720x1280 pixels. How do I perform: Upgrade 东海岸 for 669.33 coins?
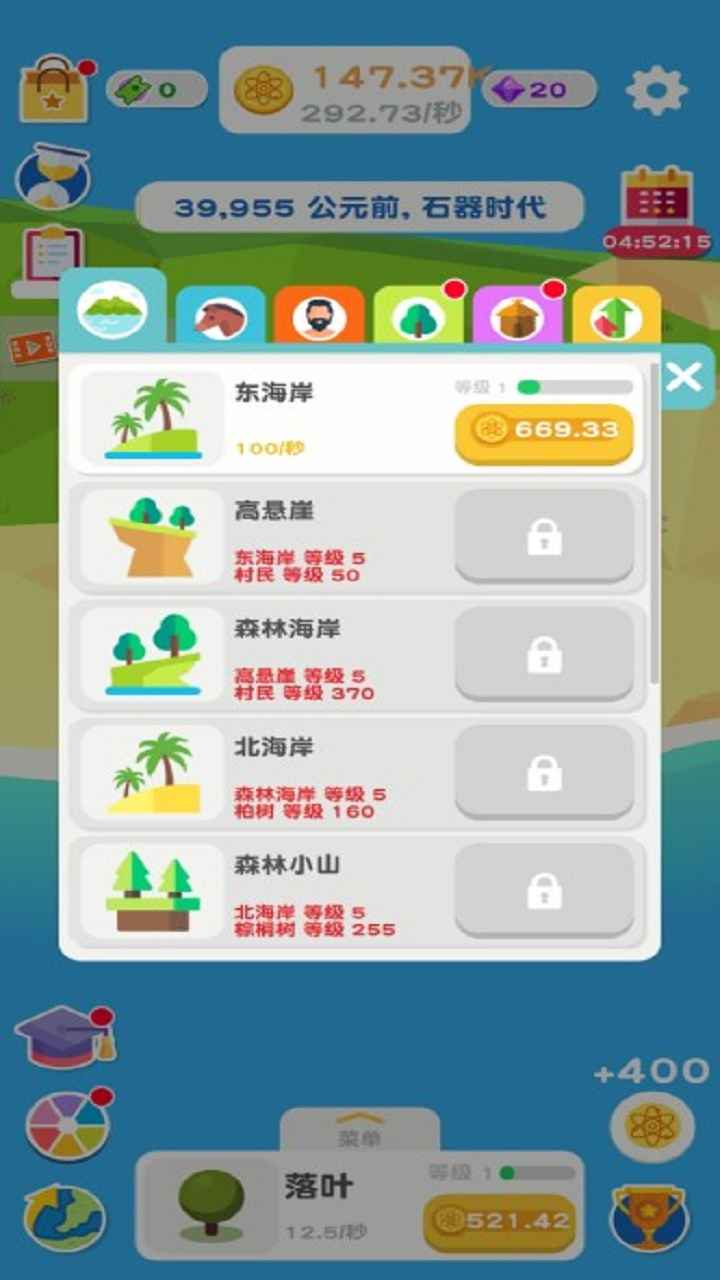(544, 431)
